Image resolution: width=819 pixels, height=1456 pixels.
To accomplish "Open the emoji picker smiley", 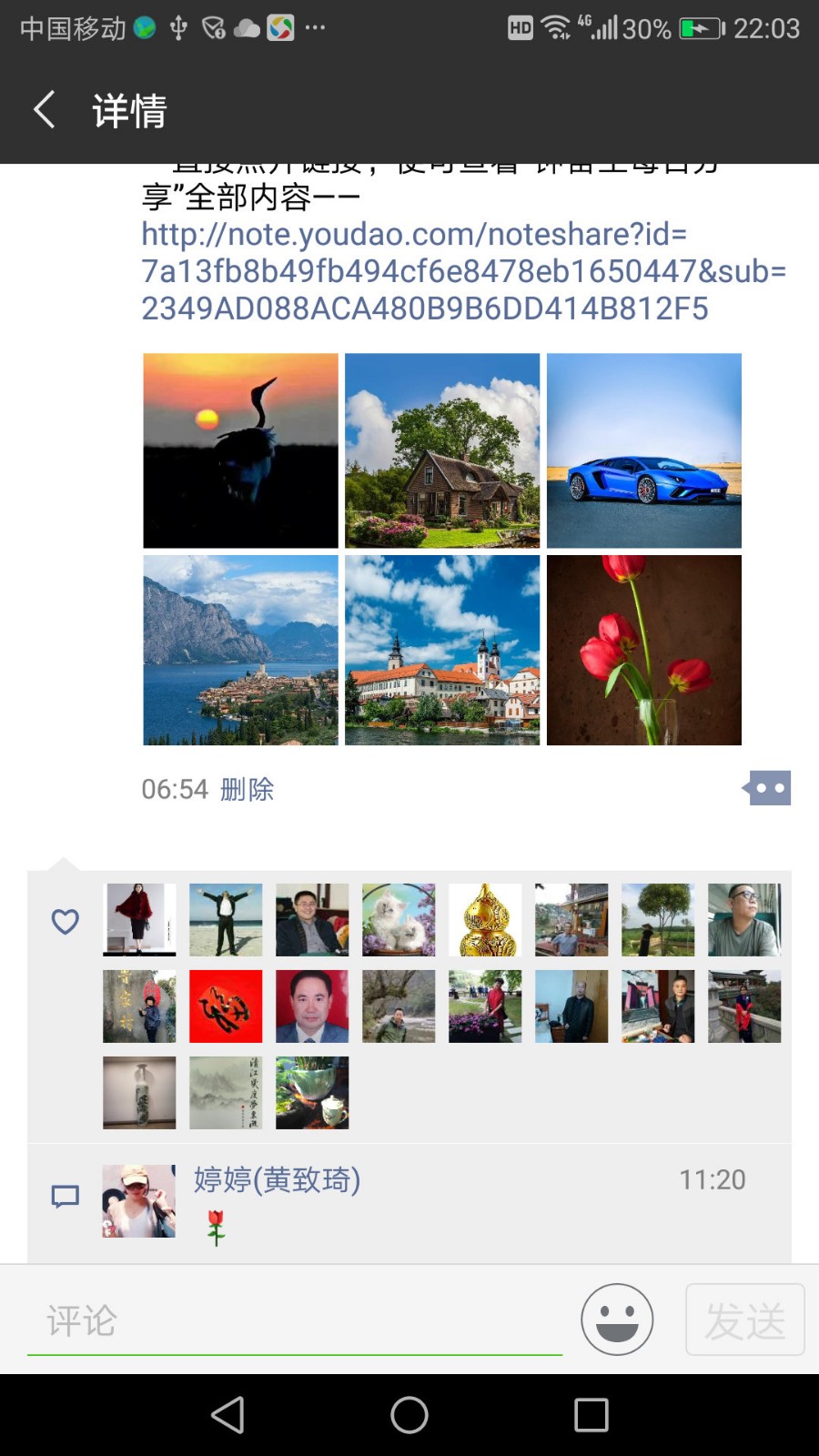I will (617, 1319).
